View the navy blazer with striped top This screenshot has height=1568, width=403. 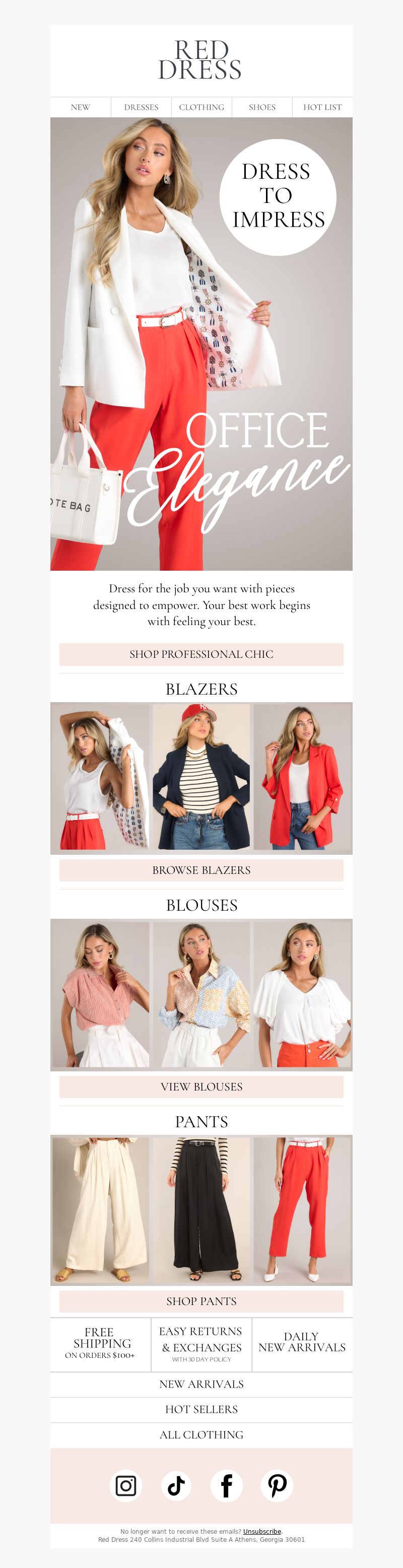[x=201, y=777]
